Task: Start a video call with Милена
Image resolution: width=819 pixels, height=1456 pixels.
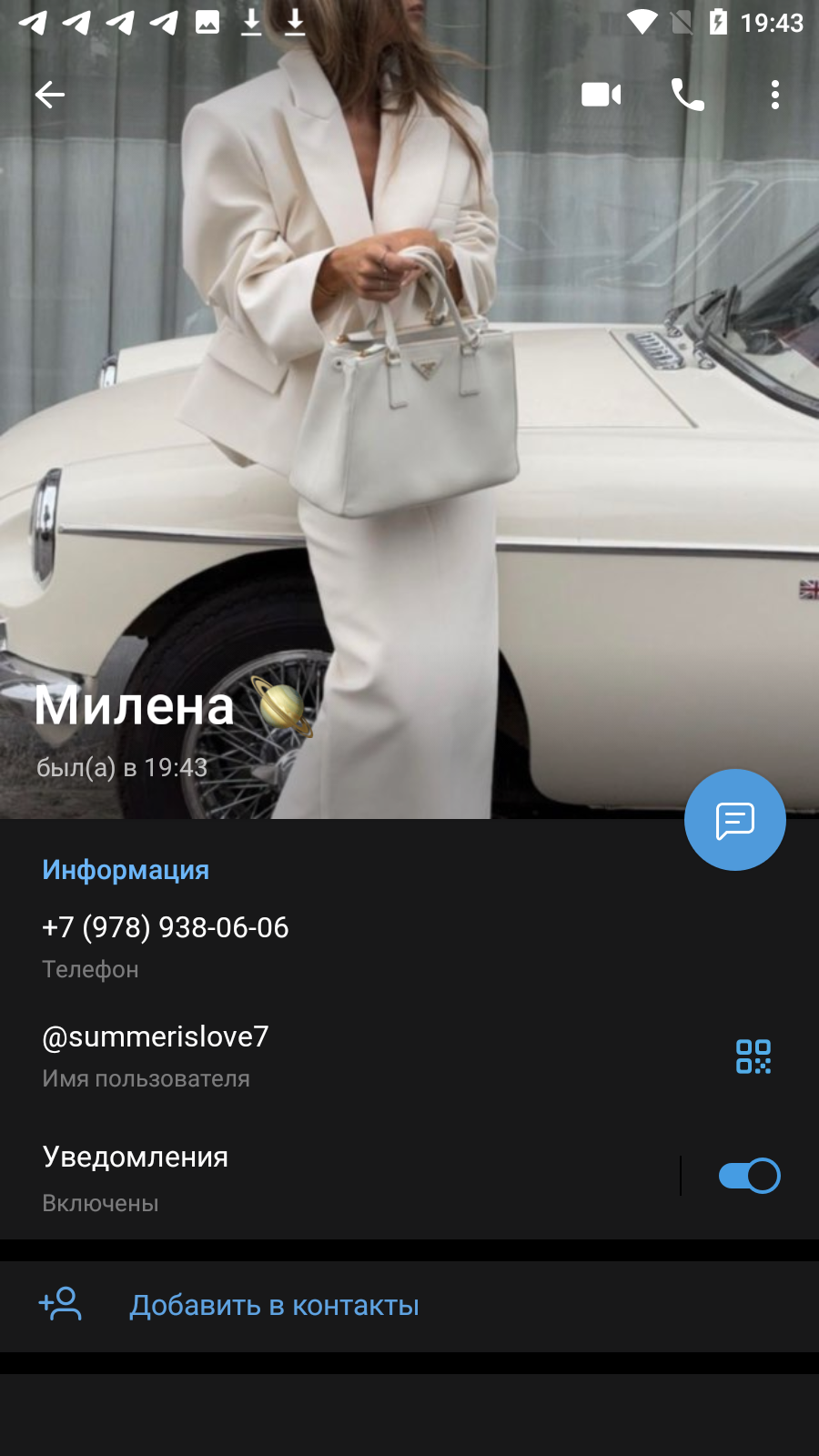Action: (601, 95)
